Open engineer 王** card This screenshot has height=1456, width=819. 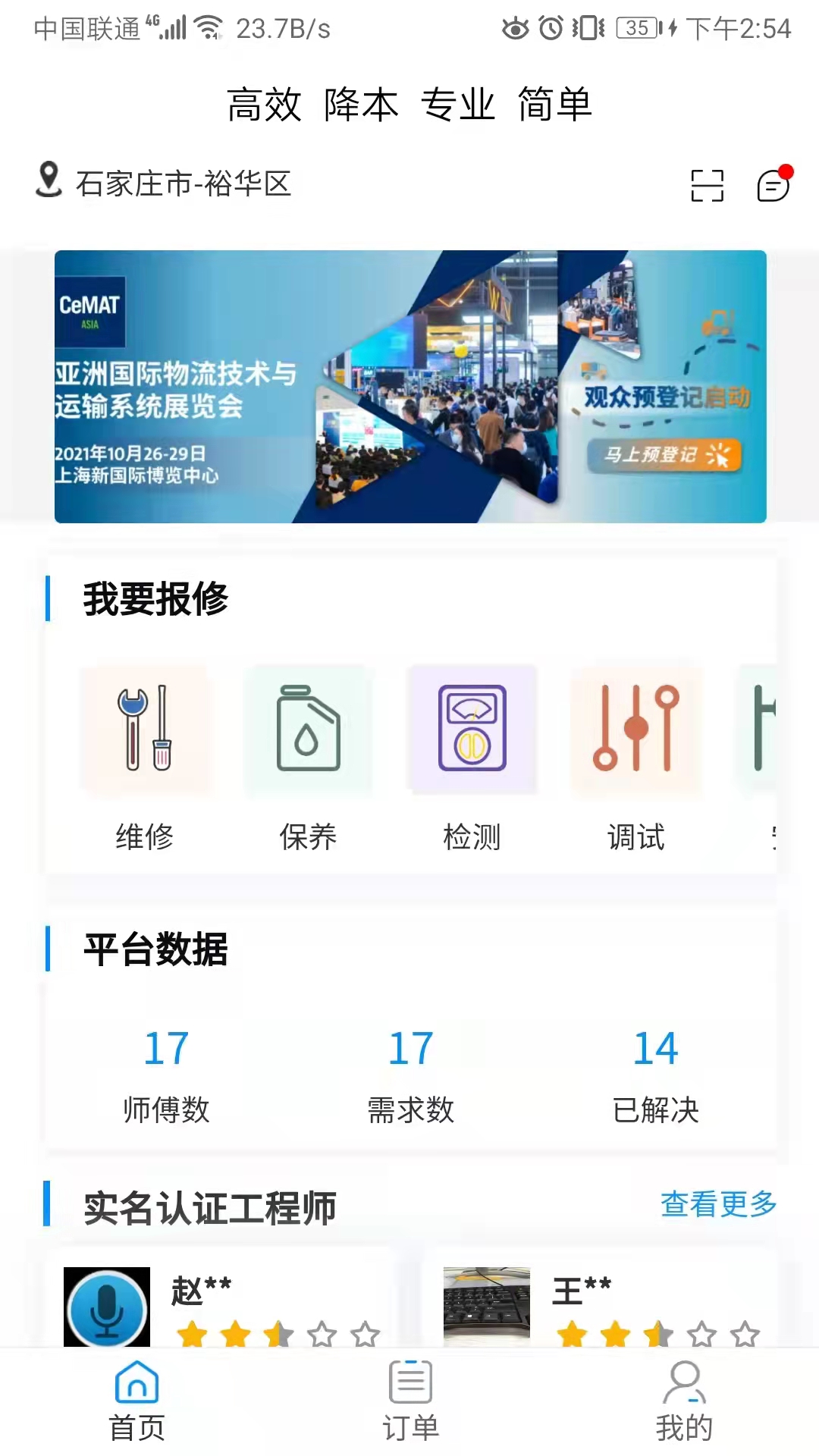(x=600, y=1298)
